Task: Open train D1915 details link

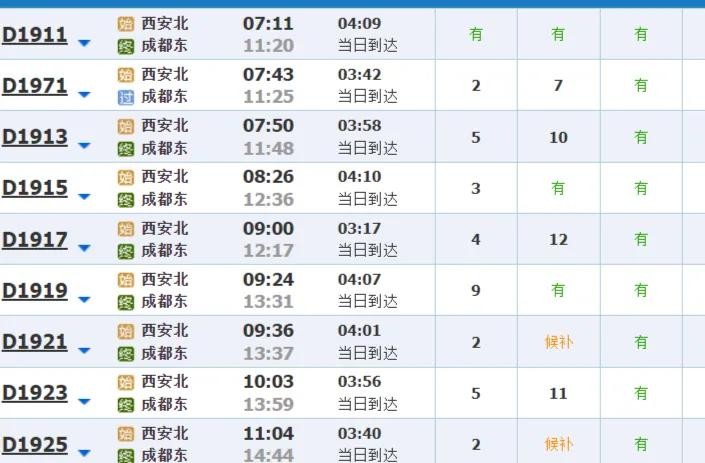Action: click(35, 188)
